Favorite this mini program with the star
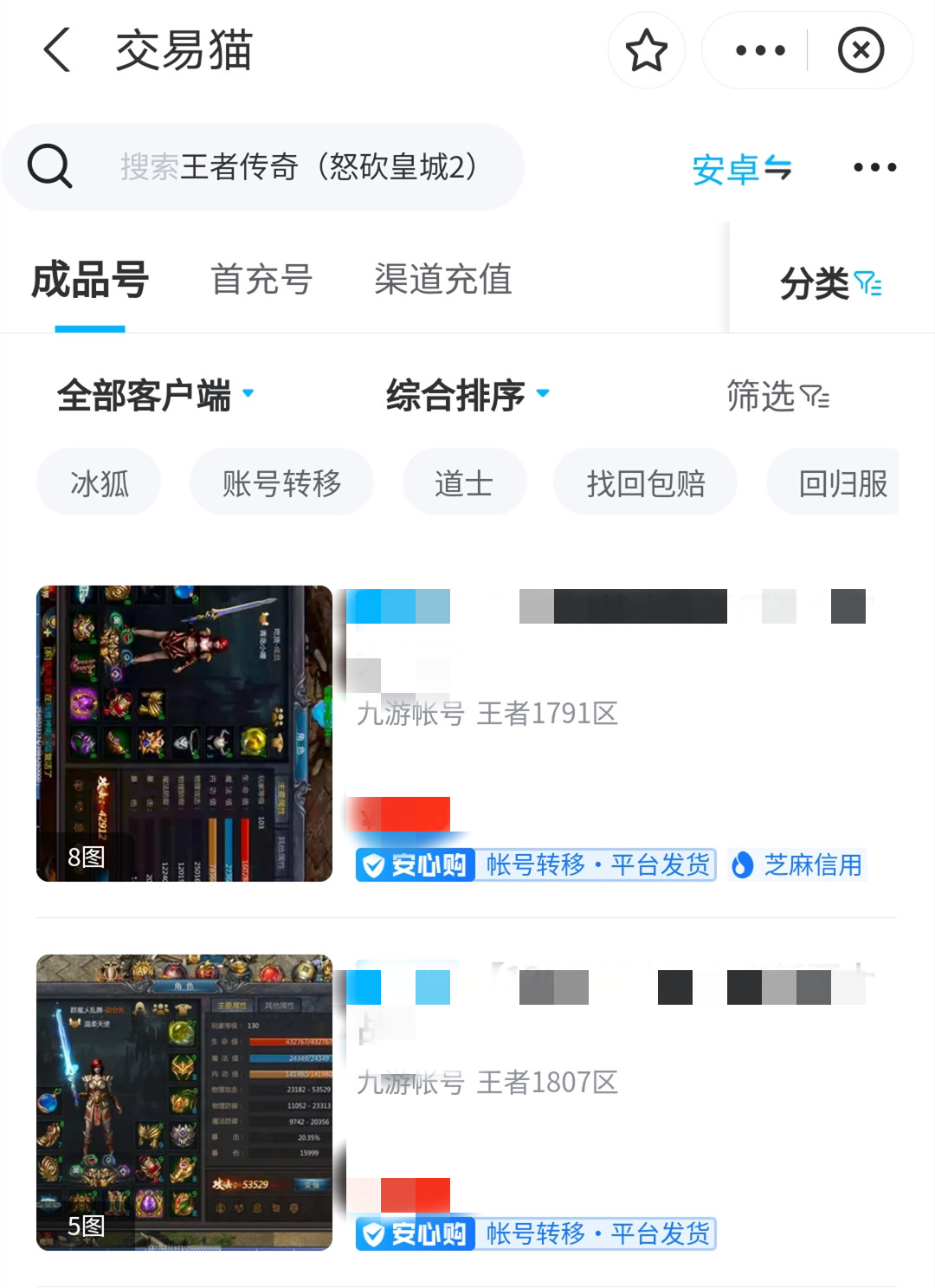Image resolution: width=935 pixels, height=1288 pixels. point(646,50)
